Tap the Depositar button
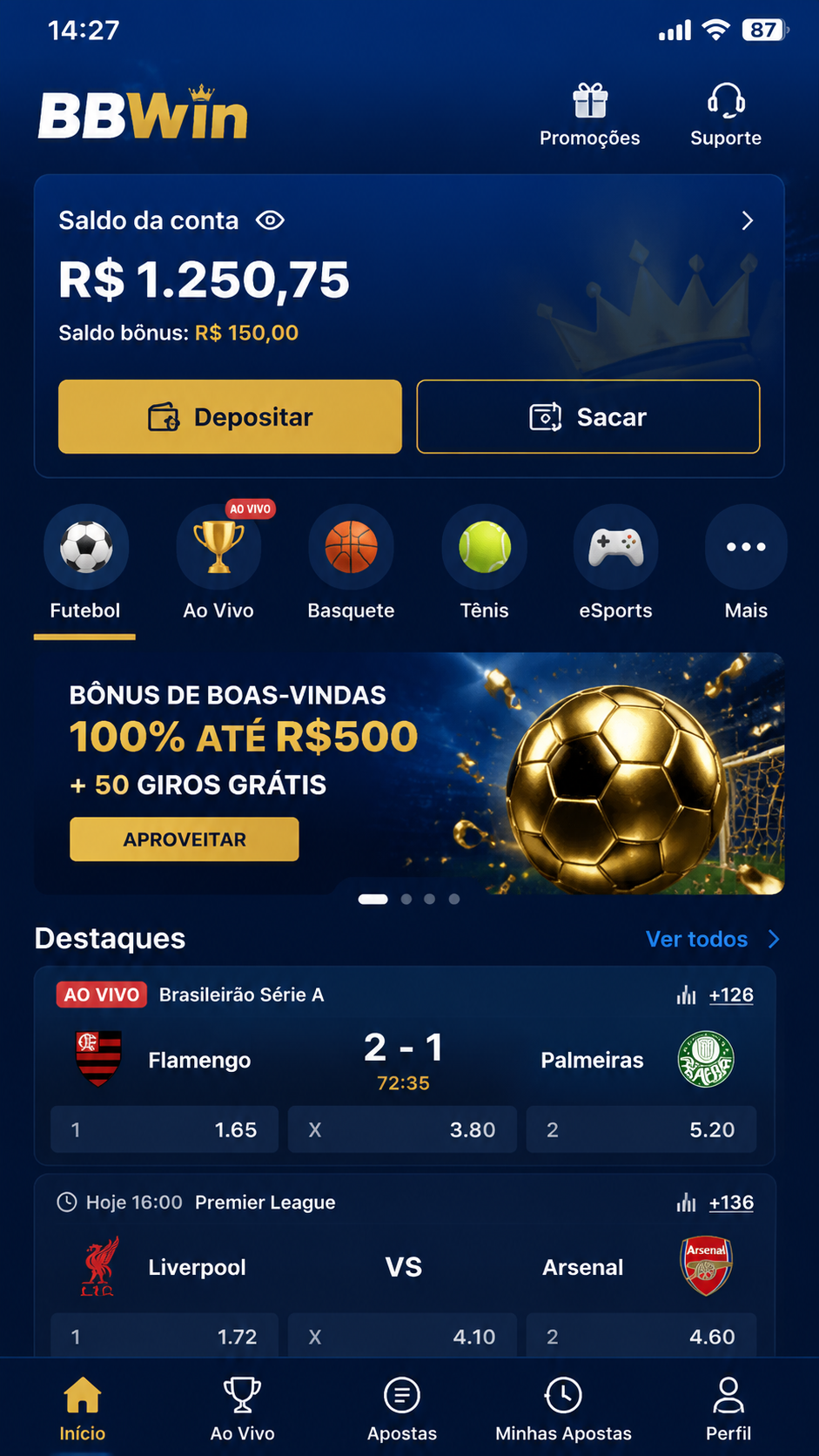Viewport: 819px width, 1456px height. (x=230, y=416)
